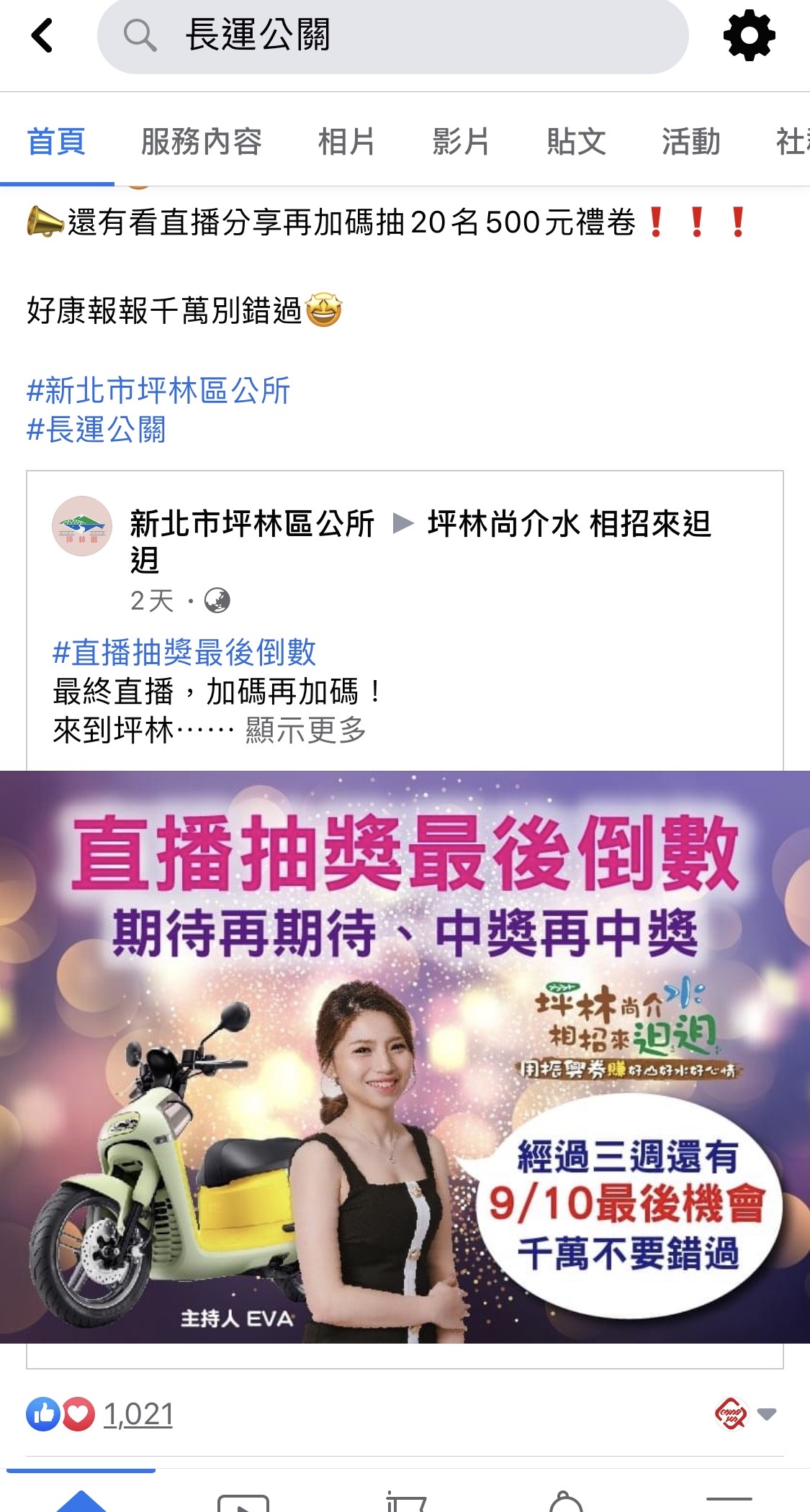The image size is (810, 1512).
Task: View the 1,021 reactions list
Action: tap(138, 1414)
